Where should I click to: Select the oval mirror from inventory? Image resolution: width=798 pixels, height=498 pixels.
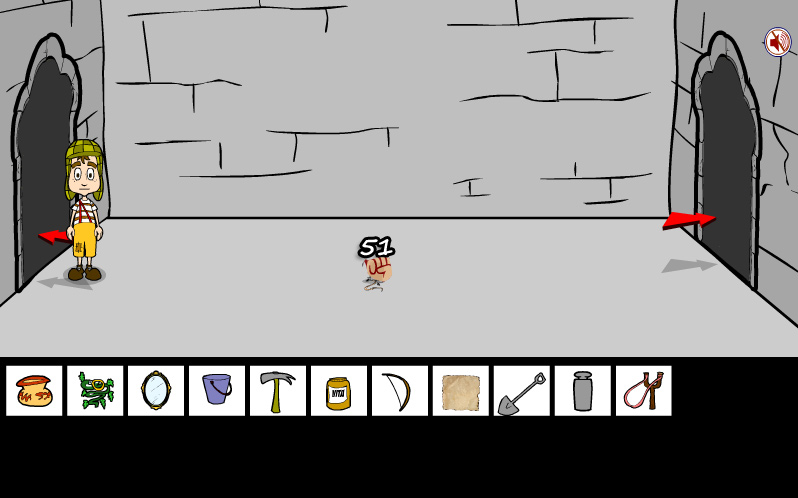[156, 391]
